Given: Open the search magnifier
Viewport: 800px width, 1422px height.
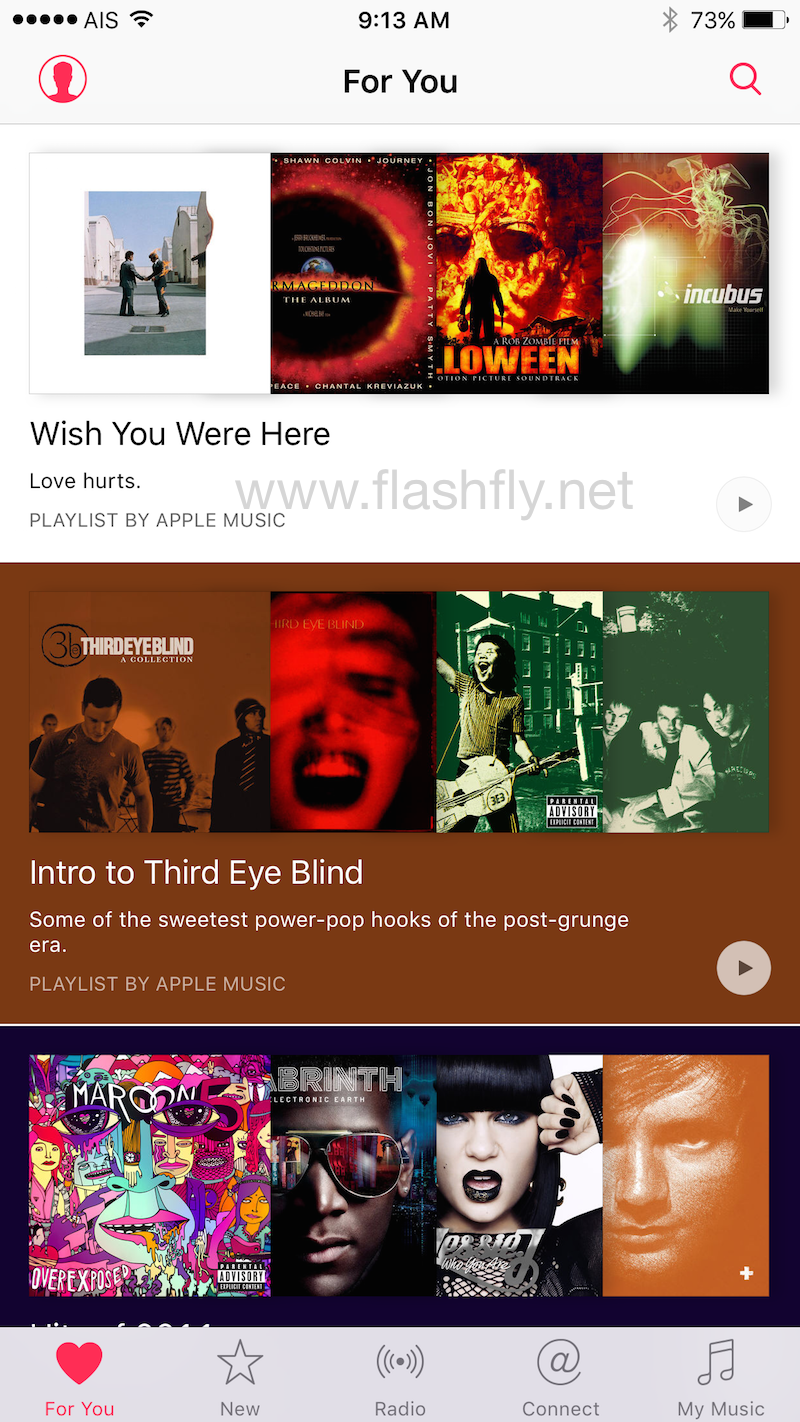Looking at the screenshot, I should pyautogui.click(x=745, y=78).
